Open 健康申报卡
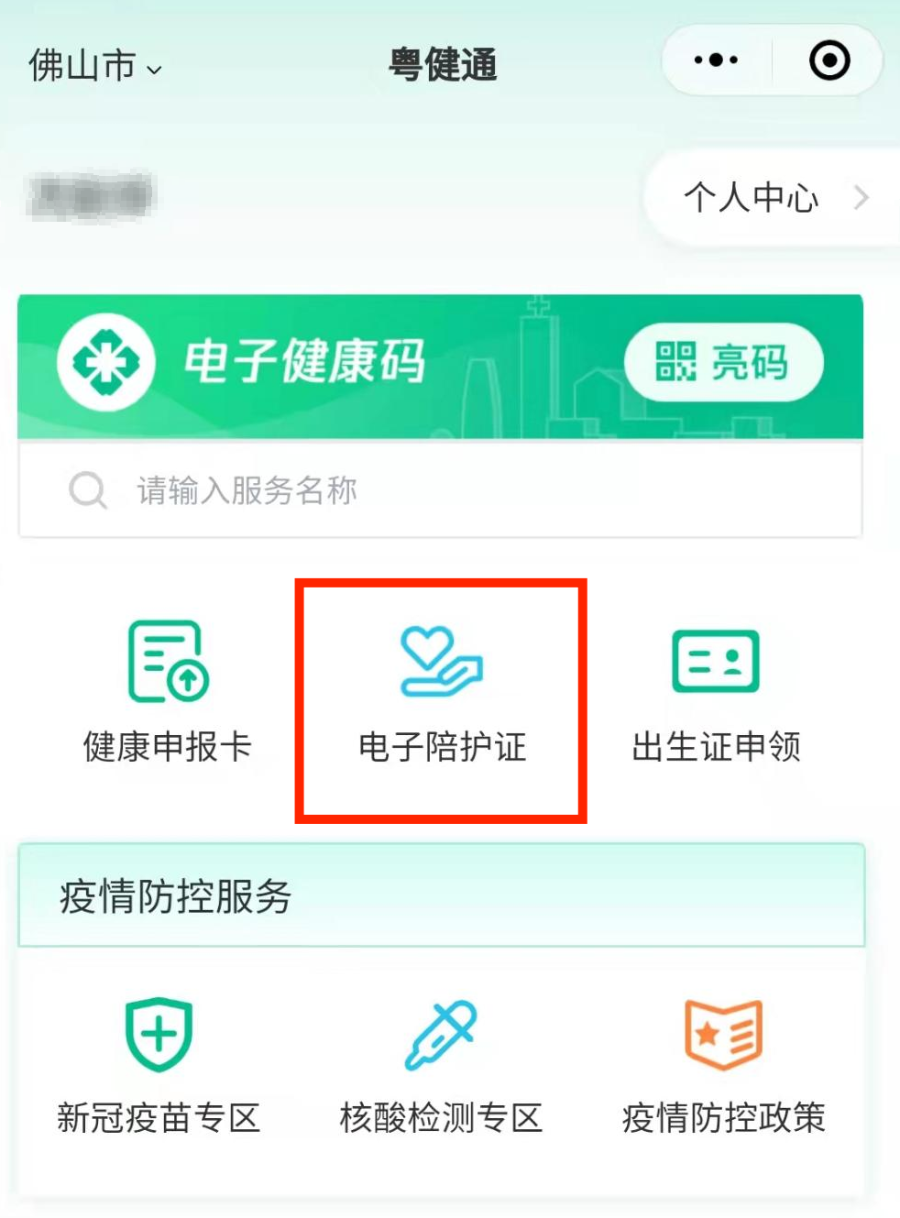Image resolution: width=900 pixels, height=1218 pixels. pos(167,690)
